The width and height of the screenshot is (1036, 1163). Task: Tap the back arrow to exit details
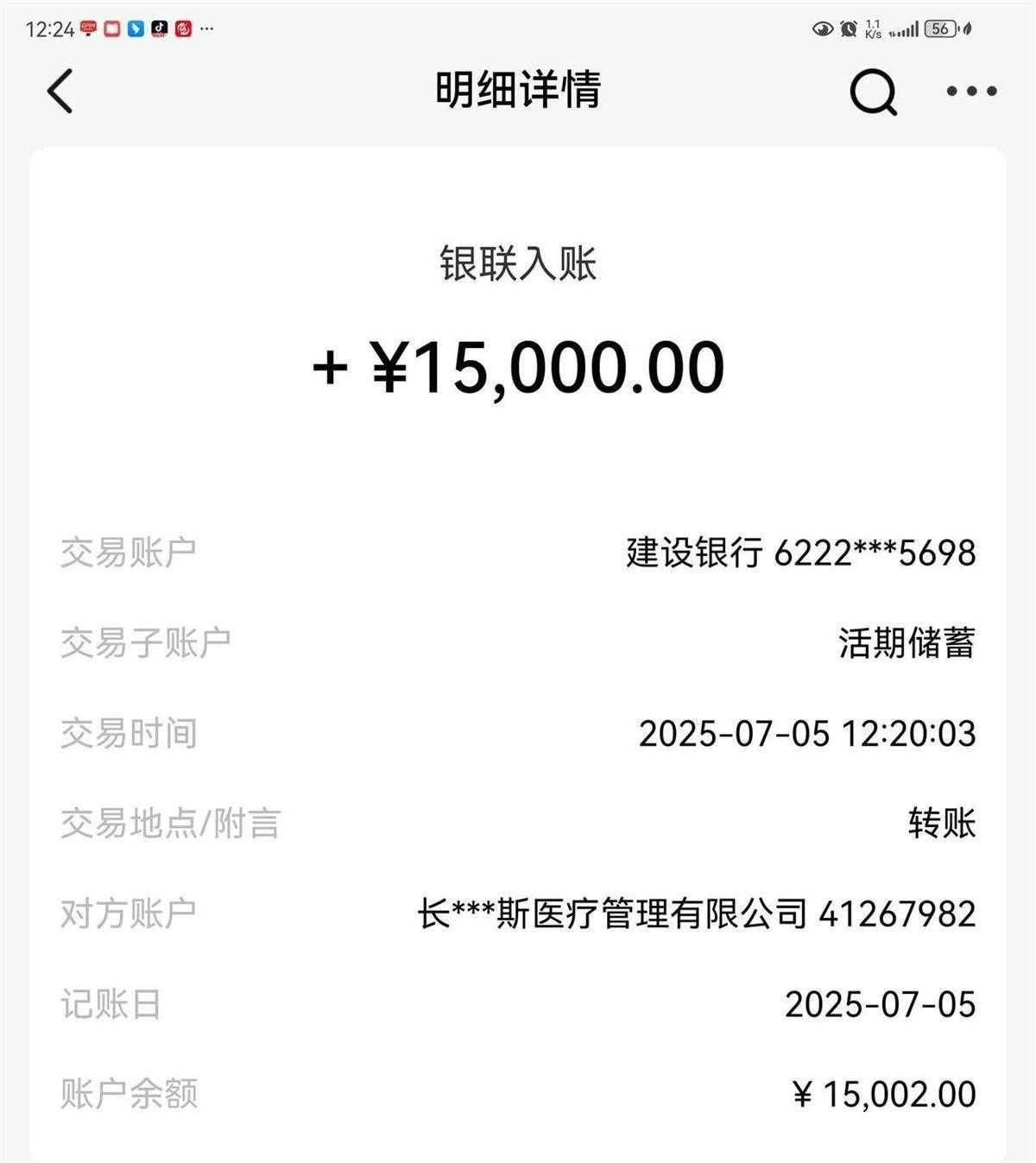click(60, 92)
